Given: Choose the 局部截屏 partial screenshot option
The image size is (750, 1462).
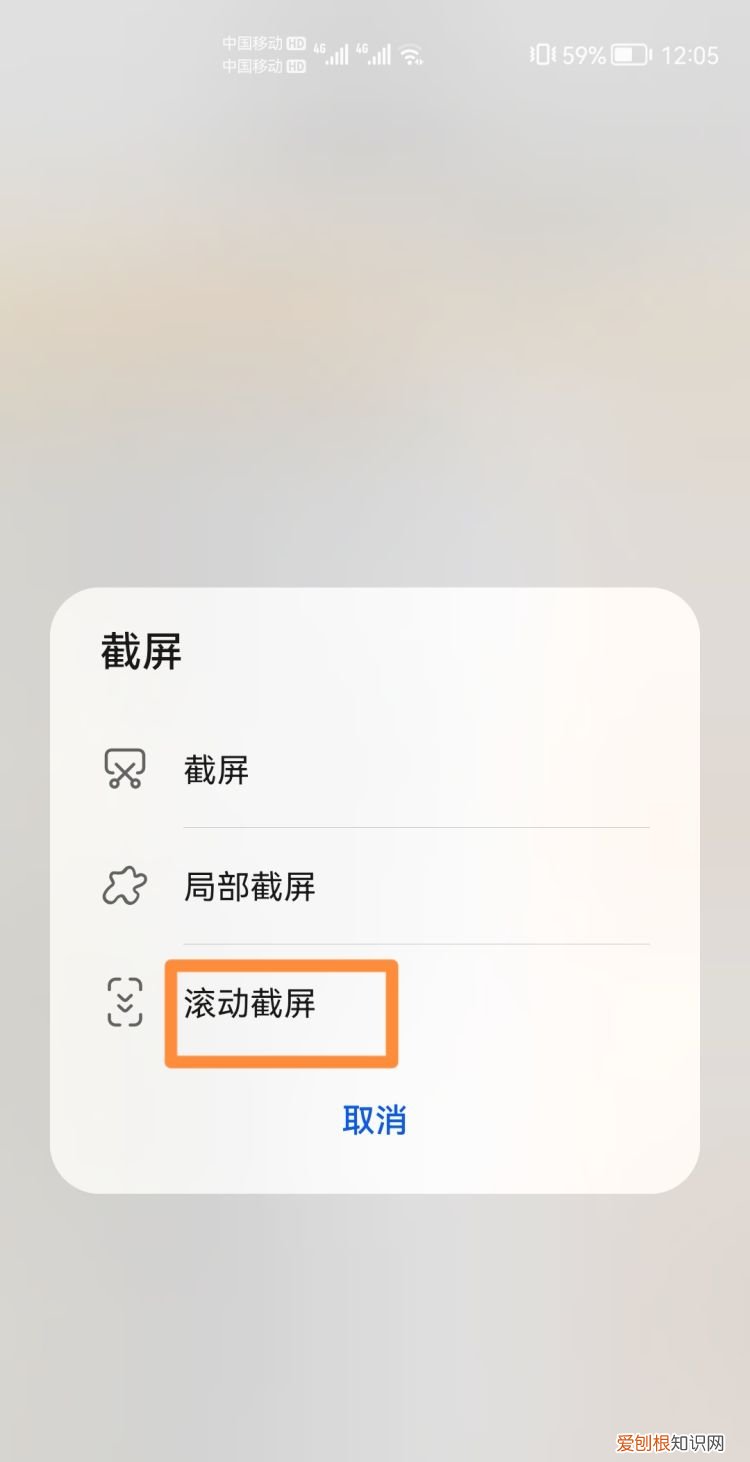Looking at the screenshot, I should click(x=252, y=886).
